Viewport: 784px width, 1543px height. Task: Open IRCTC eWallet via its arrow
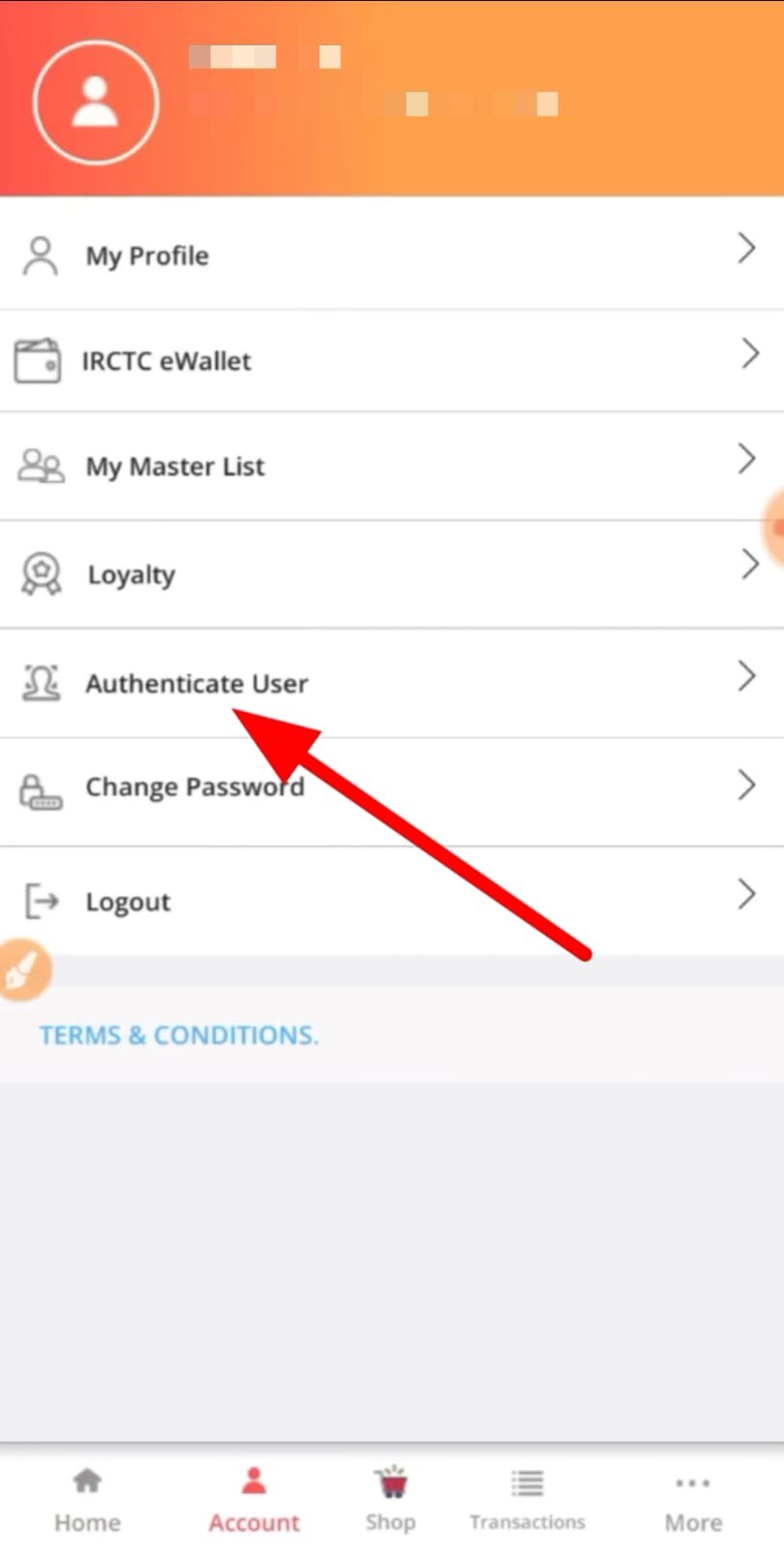tap(750, 354)
